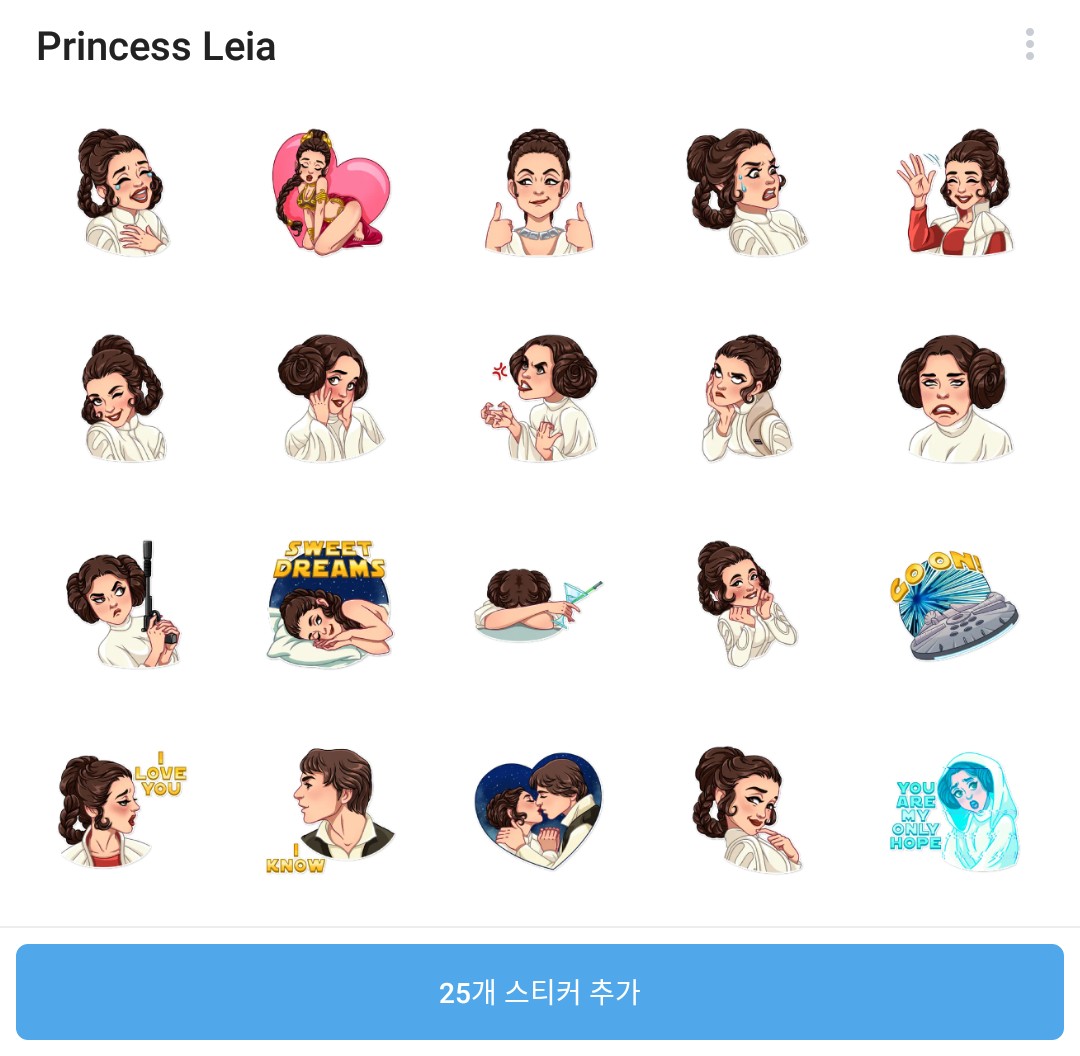The height and width of the screenshot is (1056, 1080).
Task: Preview the waving Leia in red jacket
Action: (953, 192)
